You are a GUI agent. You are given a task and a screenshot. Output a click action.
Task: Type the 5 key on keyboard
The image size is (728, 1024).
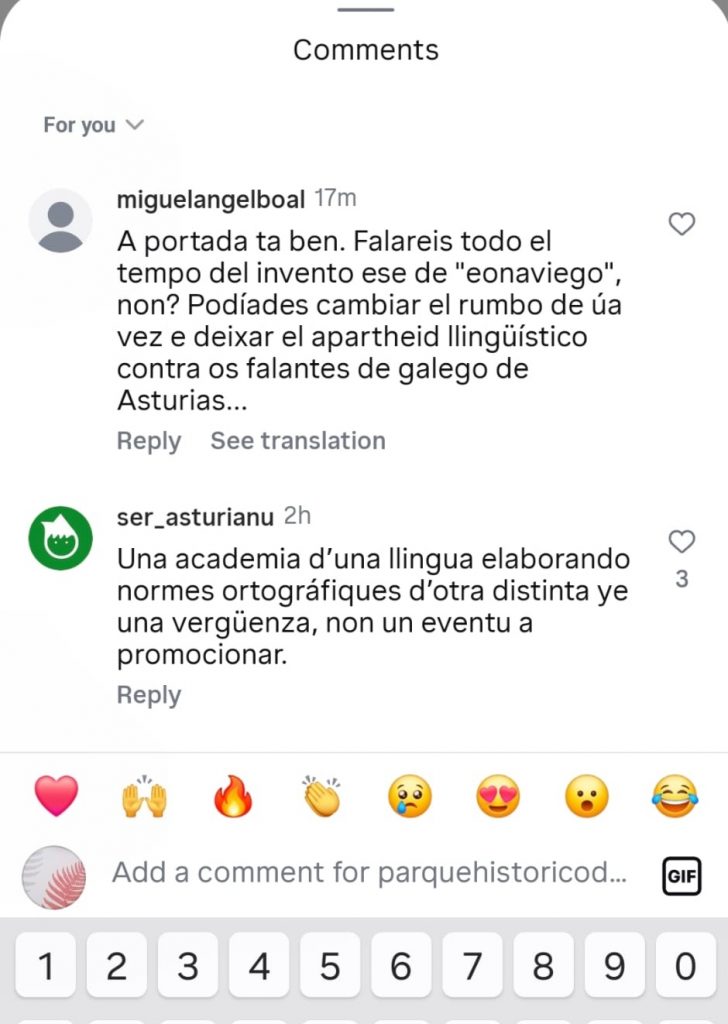click(330, 966)
